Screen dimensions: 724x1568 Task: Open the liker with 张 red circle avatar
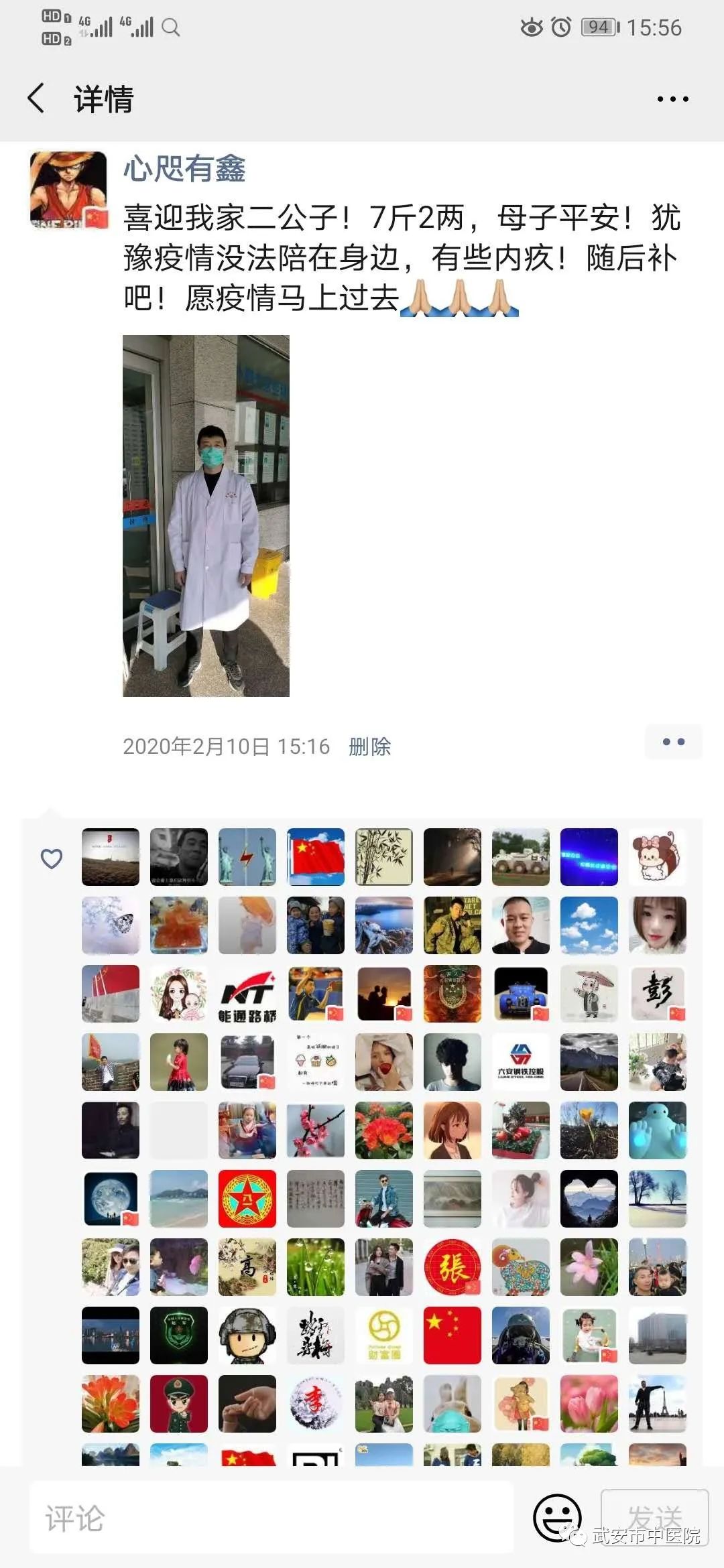click(452, 1266)
